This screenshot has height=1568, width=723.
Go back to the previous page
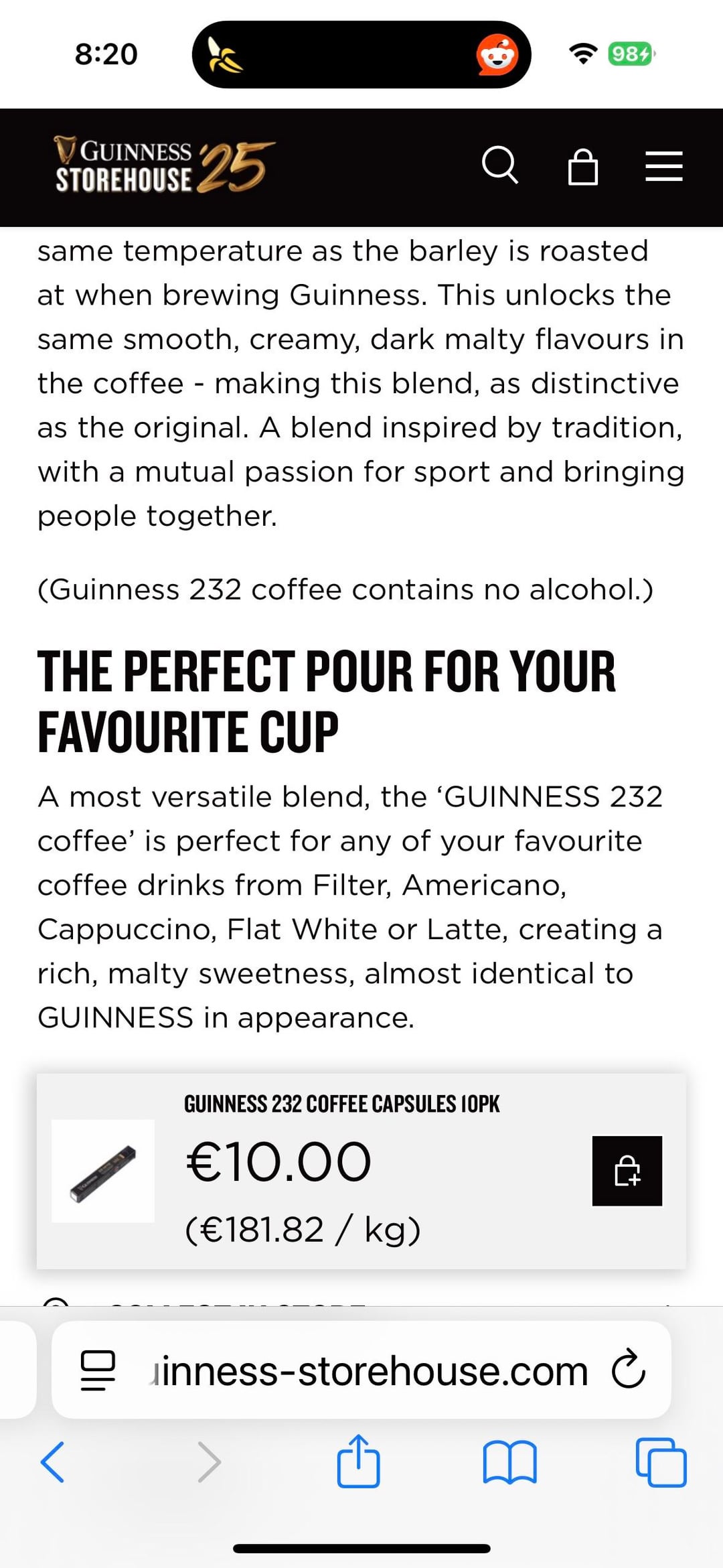tap(53, 1462)
